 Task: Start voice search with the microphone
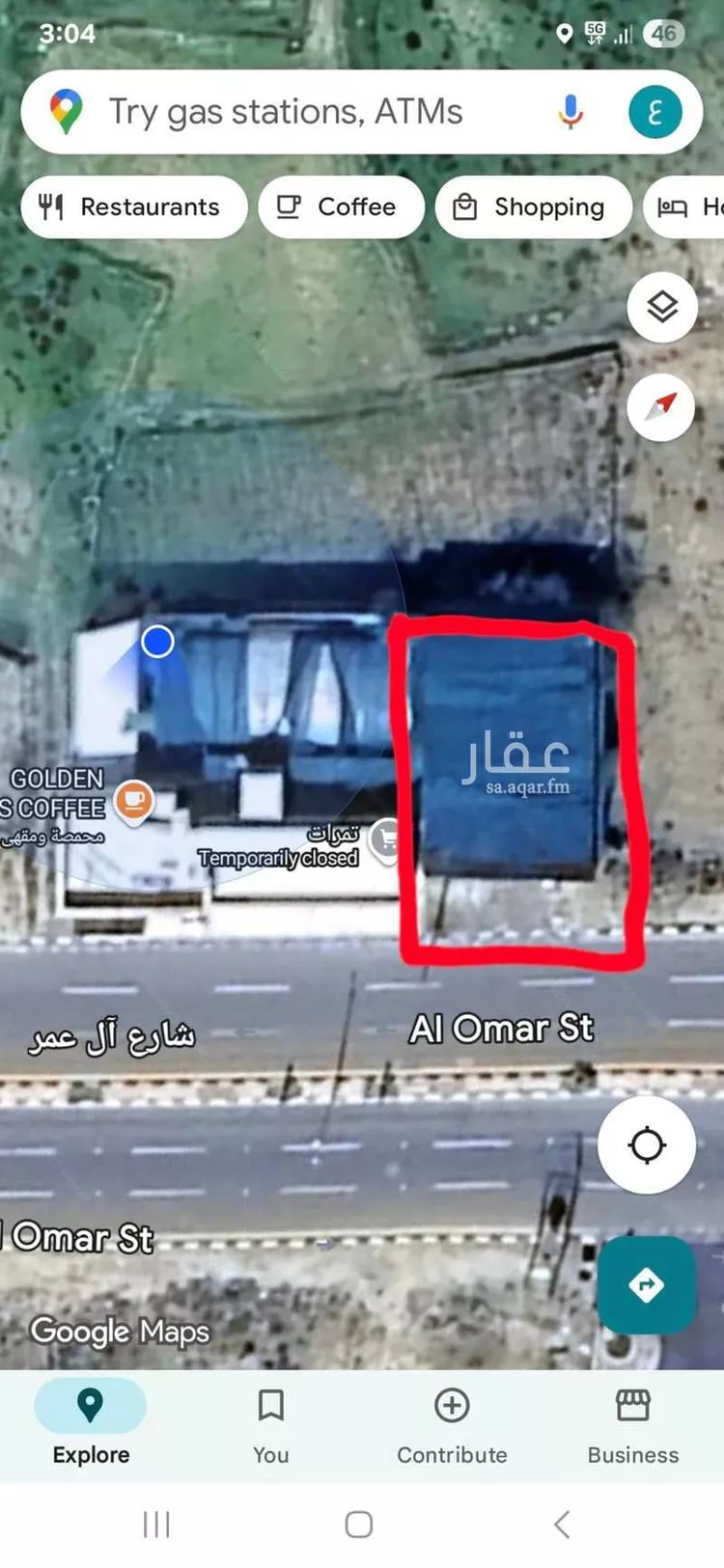click(571, 112)
